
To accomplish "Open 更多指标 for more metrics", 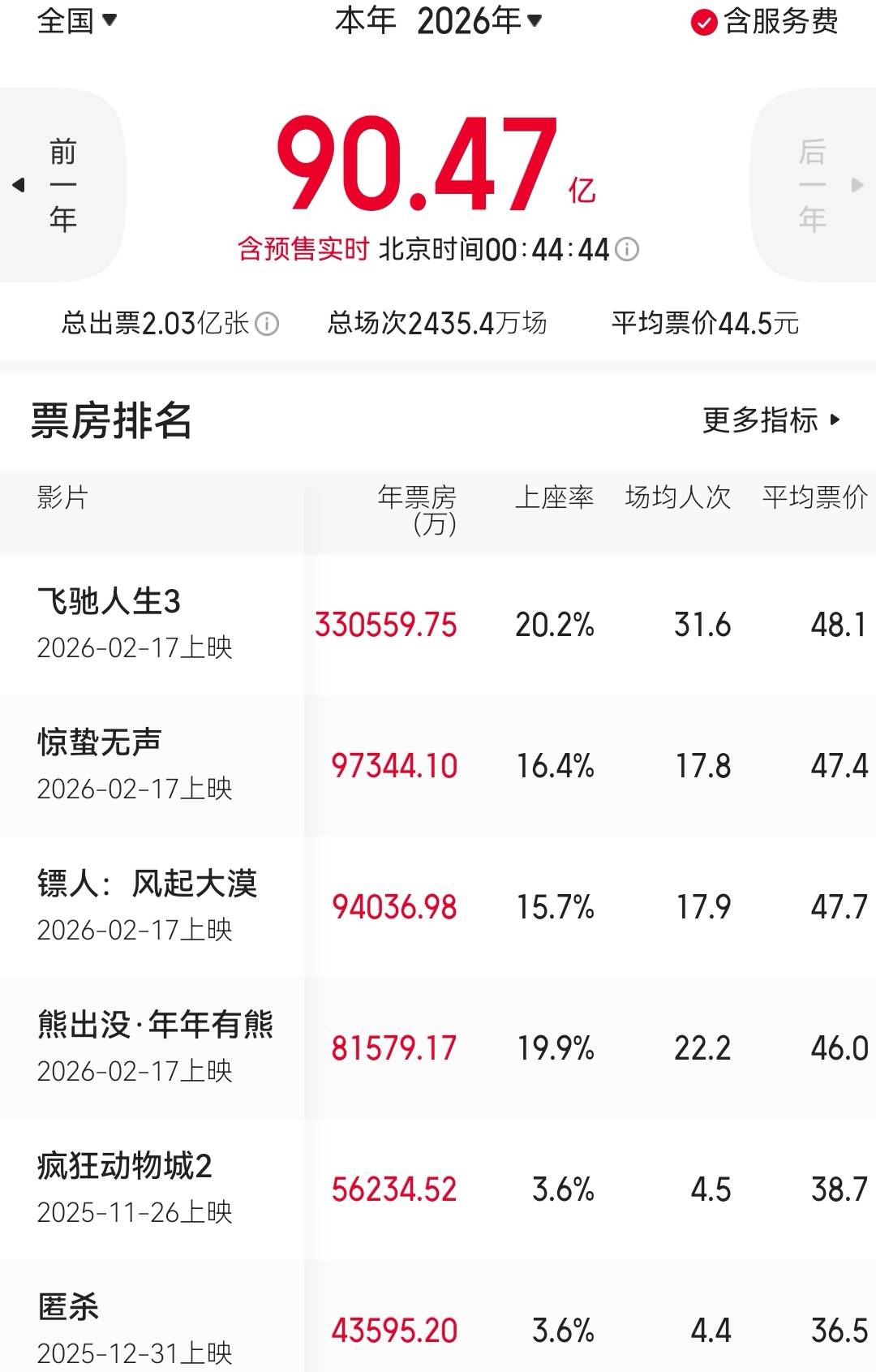I will point(771,420).
